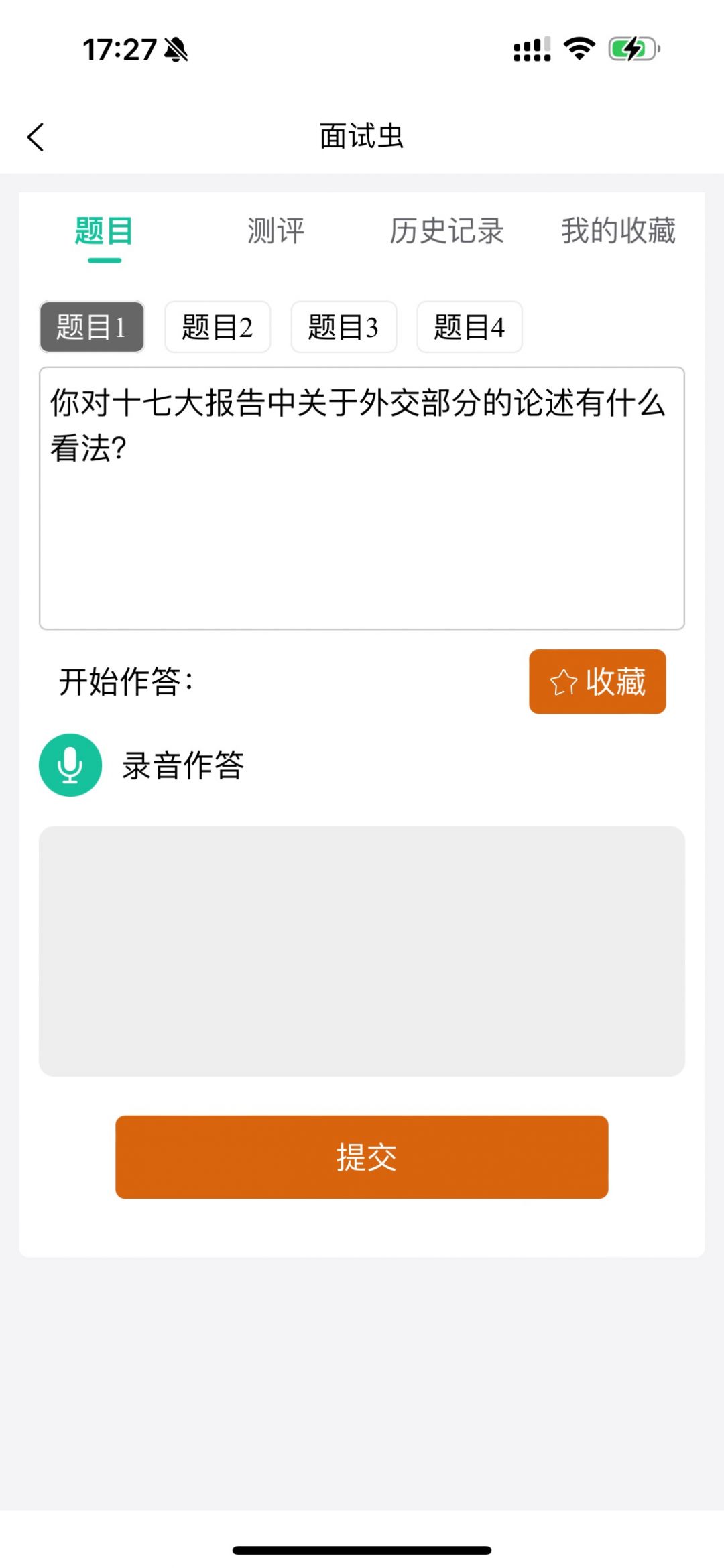This screenshot has width=724, height=1568.
Task: Jump to 题目4
Action: [x=469, y=327]
